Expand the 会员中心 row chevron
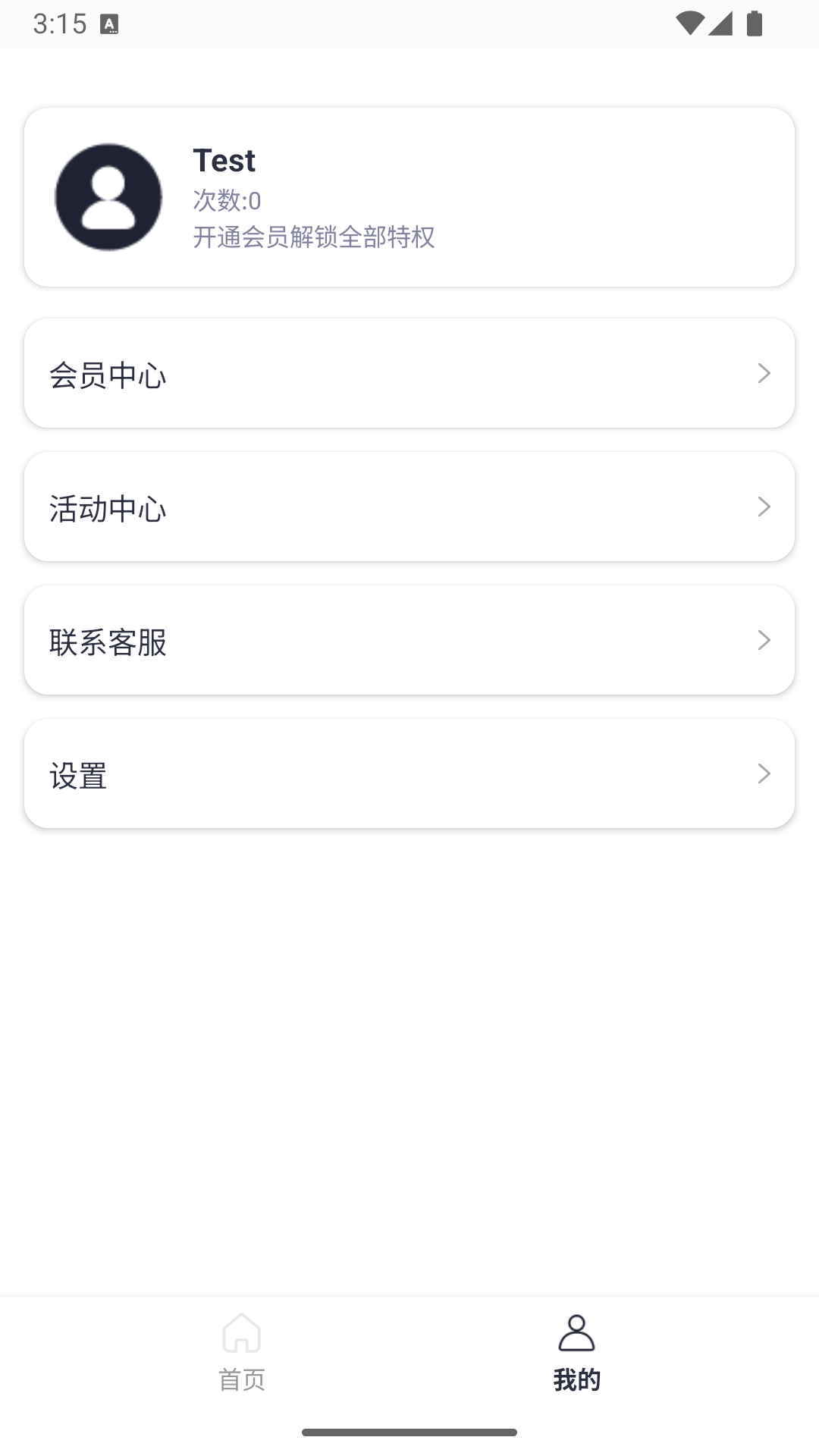Viewport: 819px width, 1456px height. point(764,373)
